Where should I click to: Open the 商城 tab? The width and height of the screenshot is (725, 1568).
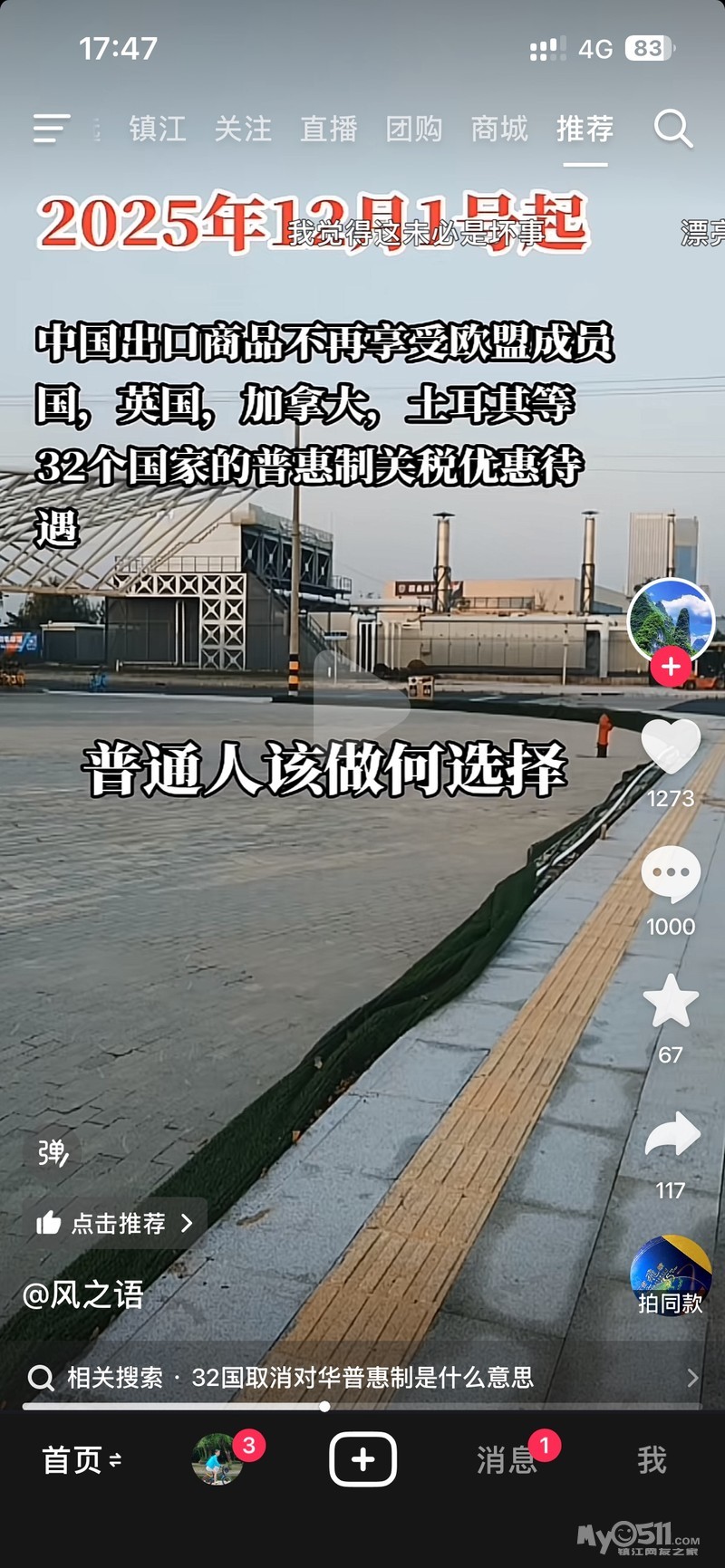point(499,129)
